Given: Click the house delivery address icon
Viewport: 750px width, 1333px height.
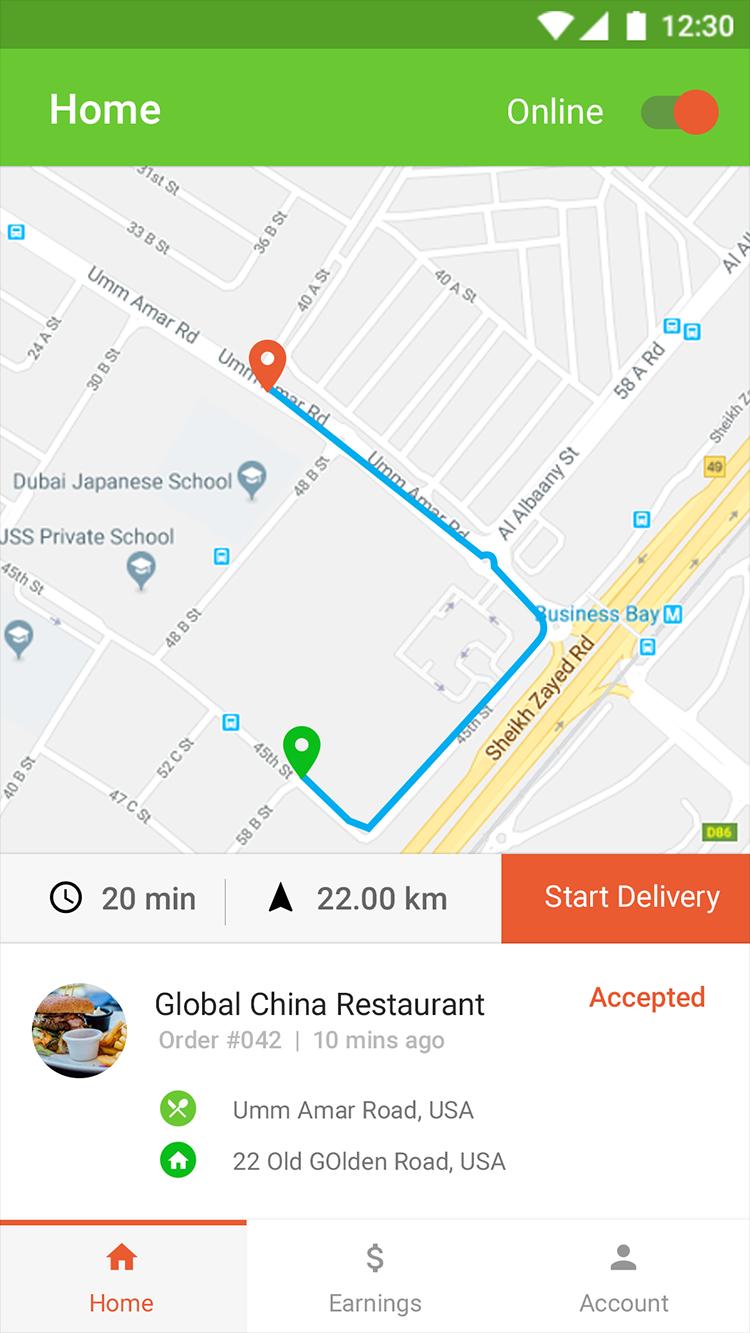Looking at the screenshot, I should pyautogui.click(x=178, y=1161).
